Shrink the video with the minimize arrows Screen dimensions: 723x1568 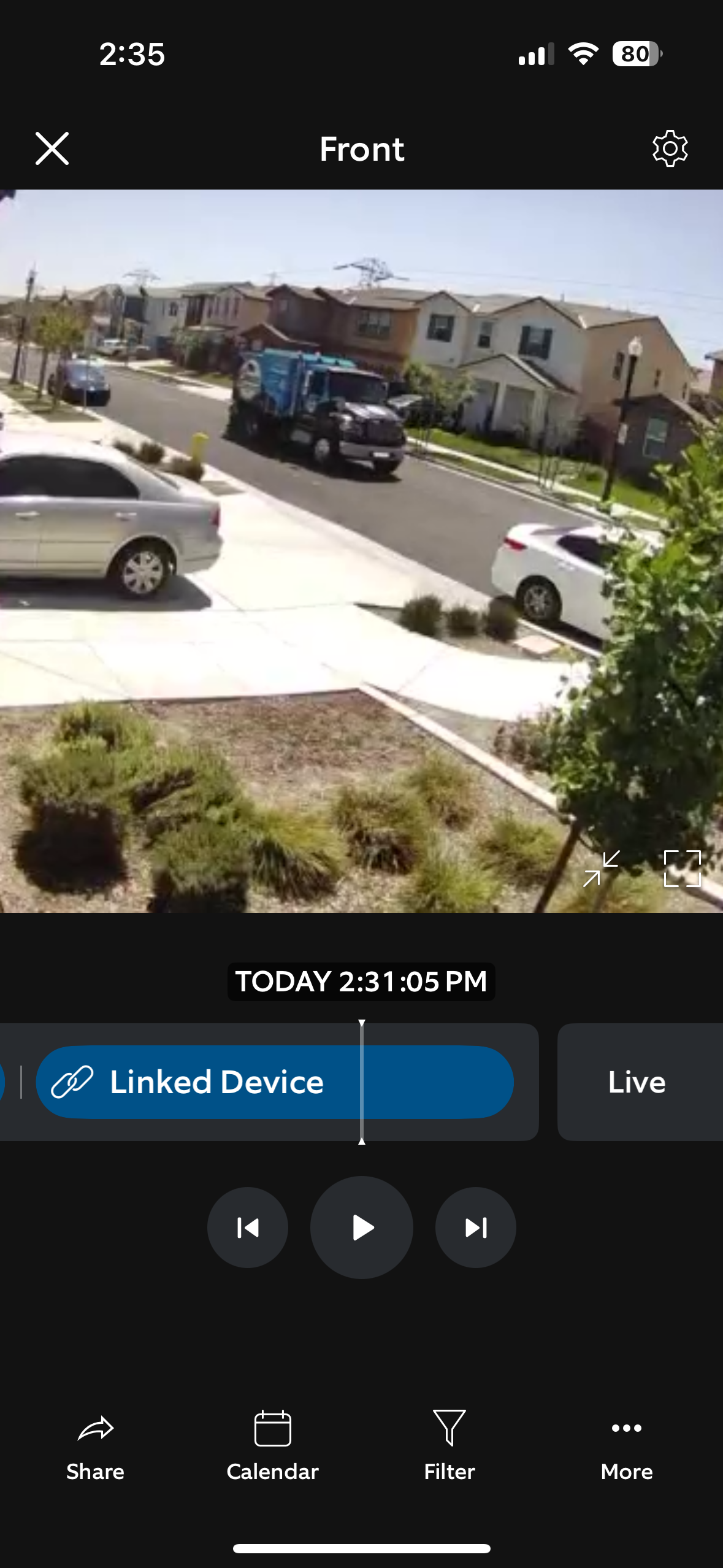602,869
